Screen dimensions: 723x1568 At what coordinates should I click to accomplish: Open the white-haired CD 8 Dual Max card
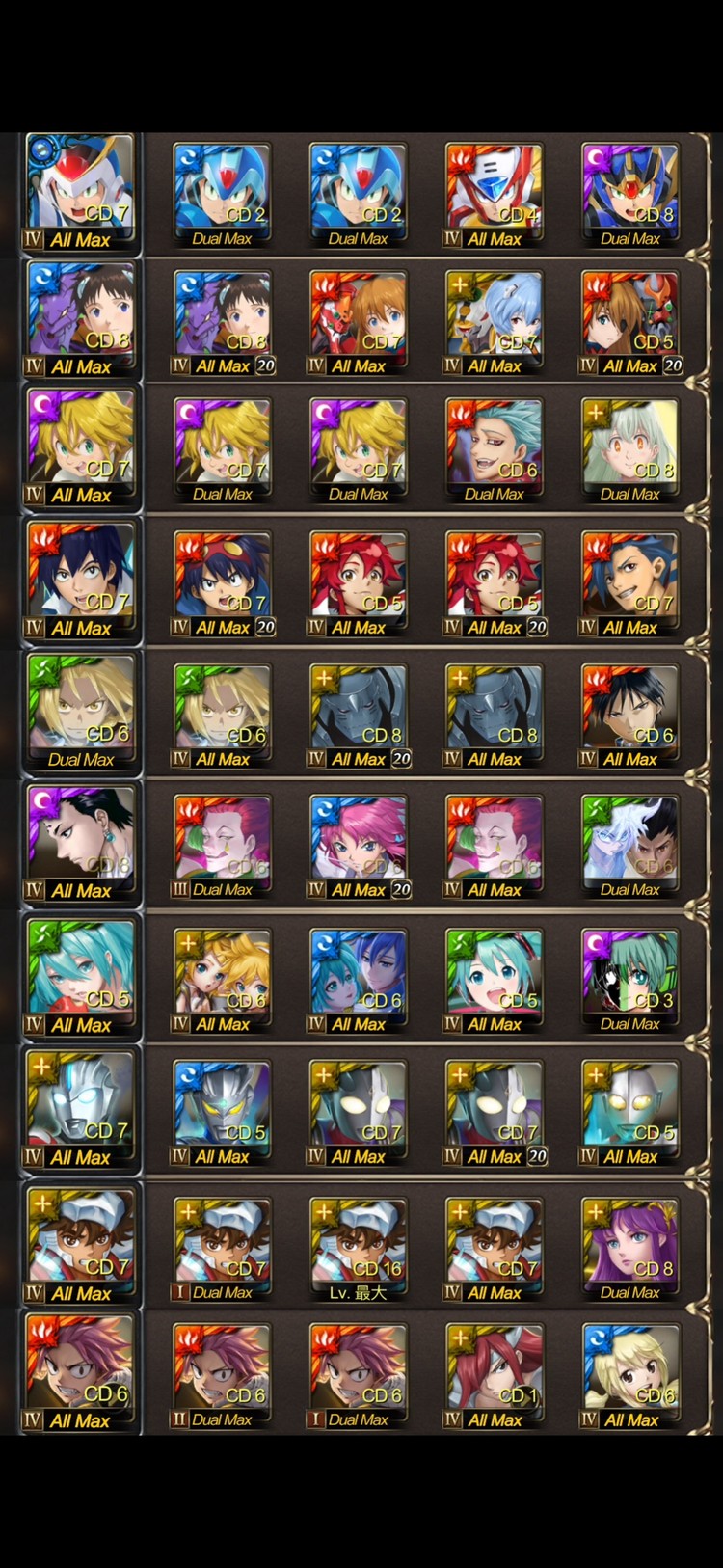[x=629, y=448]
